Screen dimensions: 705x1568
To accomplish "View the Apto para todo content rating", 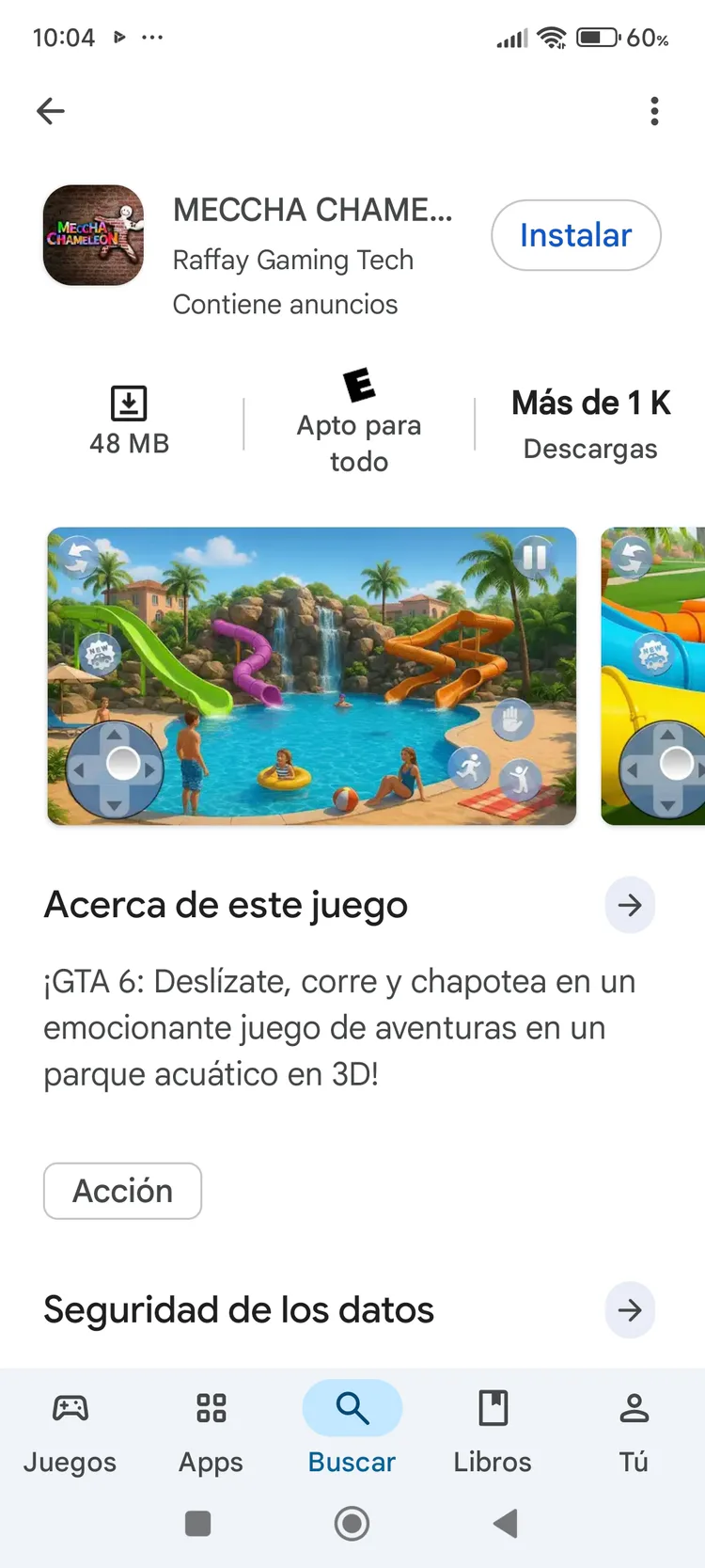I will (x=359, y=423).
